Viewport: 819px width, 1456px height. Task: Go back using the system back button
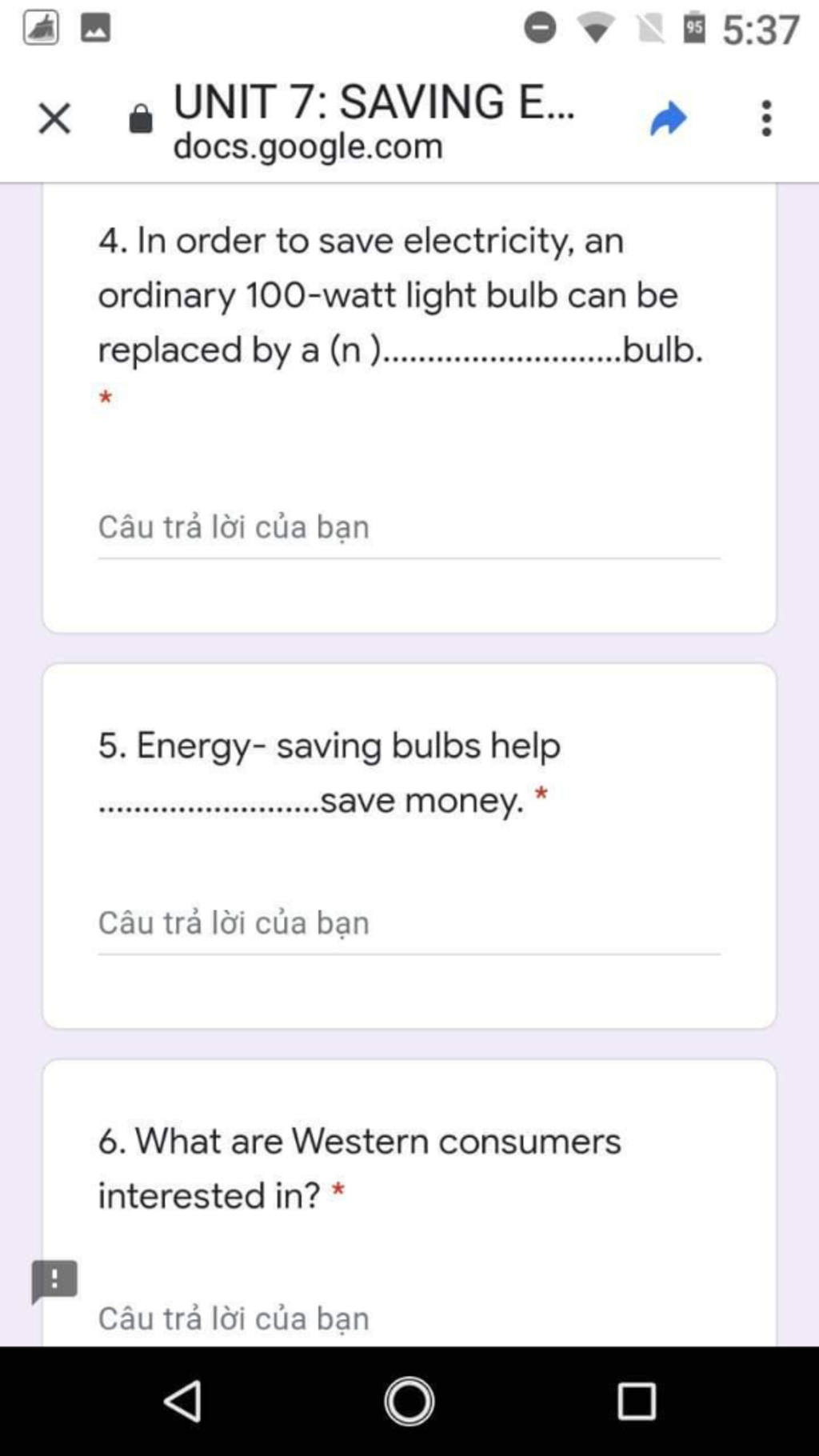(182, 1401)
